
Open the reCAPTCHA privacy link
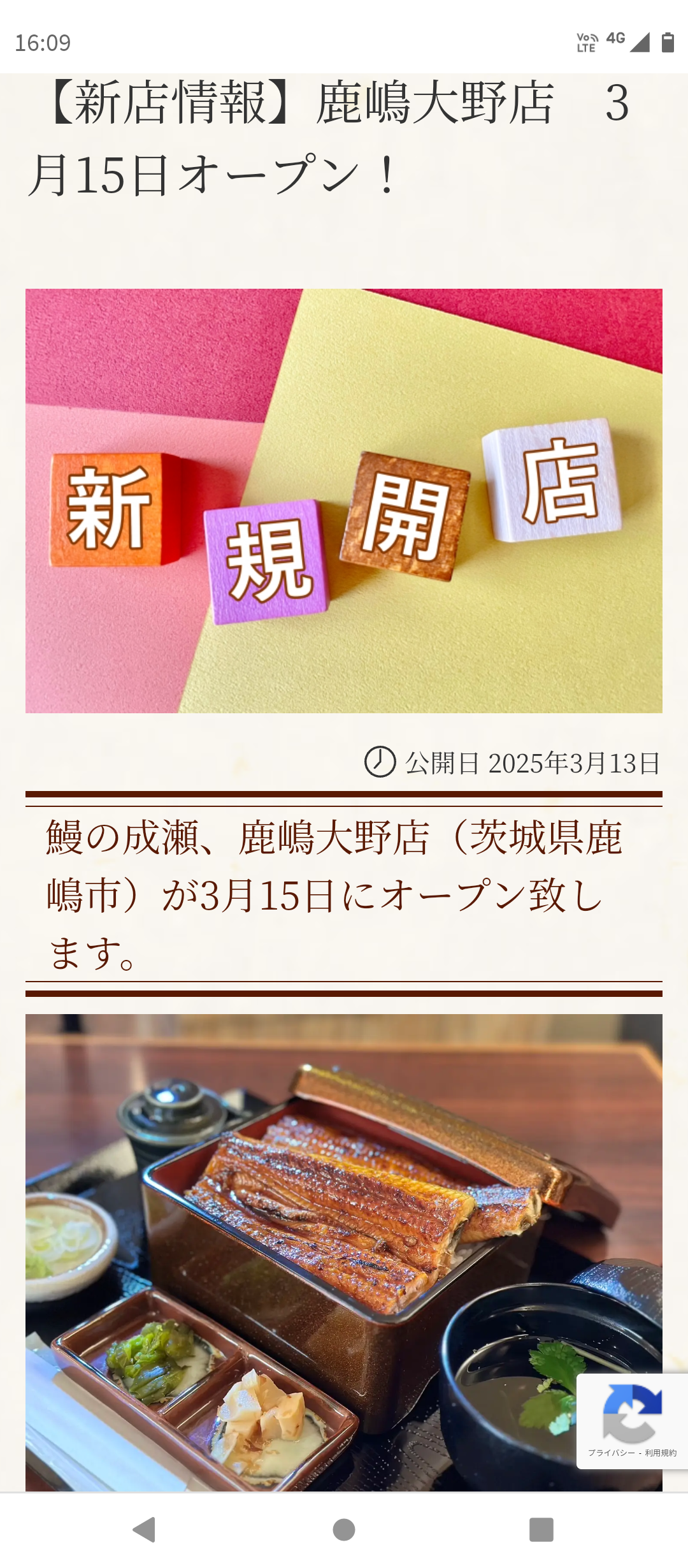pos(610,1453)
